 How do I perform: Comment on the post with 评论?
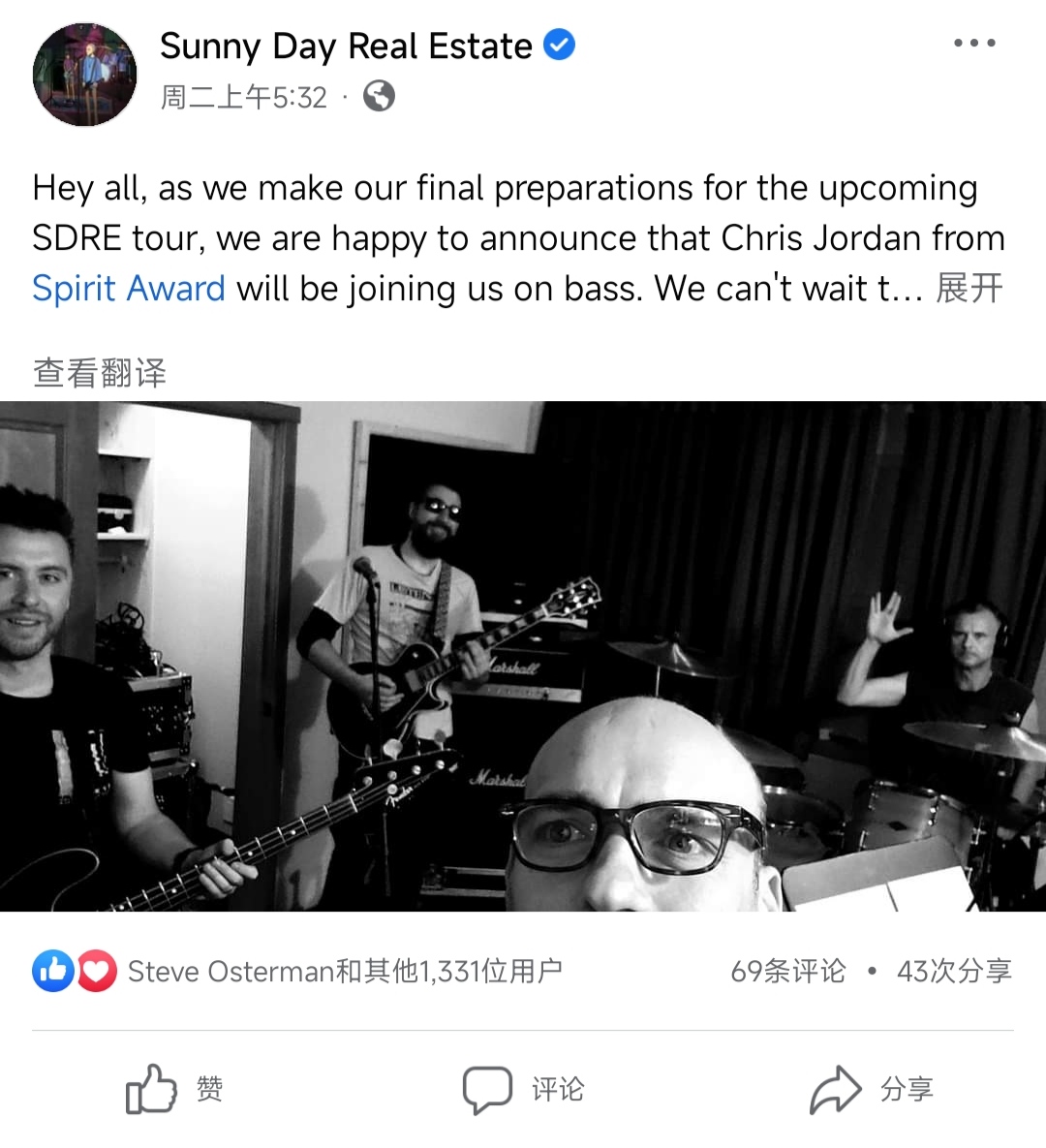point(523,1090)
